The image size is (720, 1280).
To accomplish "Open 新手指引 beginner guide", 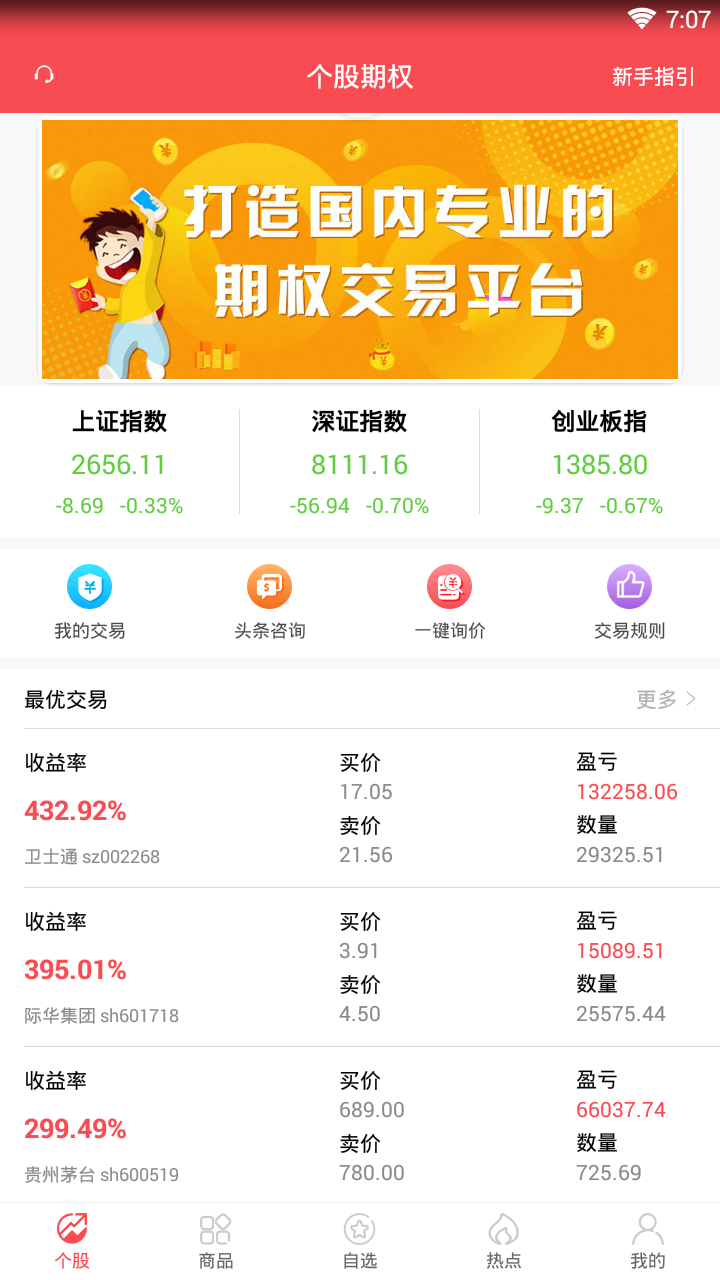I will tap(652, 77).
